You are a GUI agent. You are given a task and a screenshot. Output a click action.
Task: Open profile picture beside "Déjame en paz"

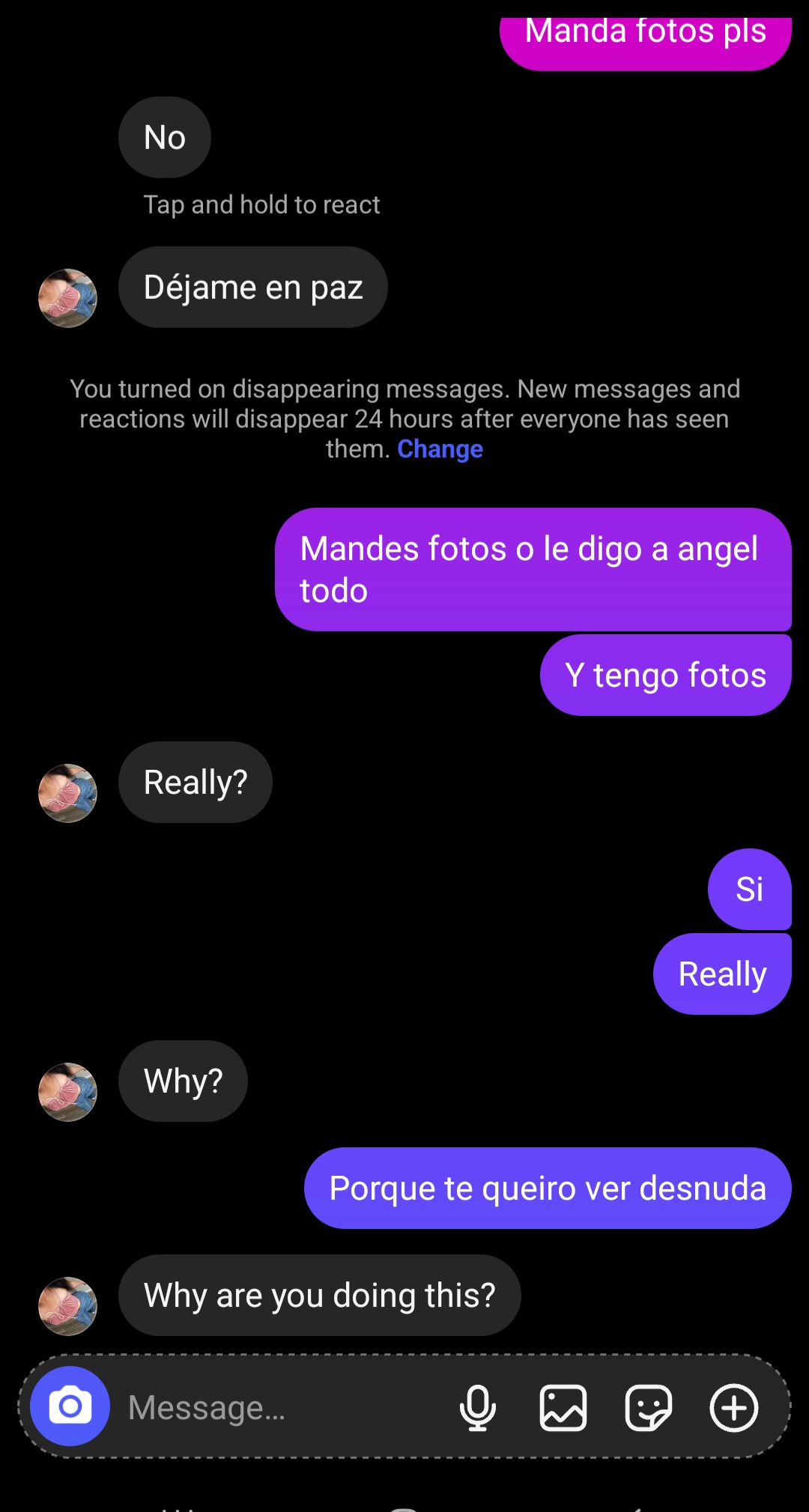tap(67, 298)
